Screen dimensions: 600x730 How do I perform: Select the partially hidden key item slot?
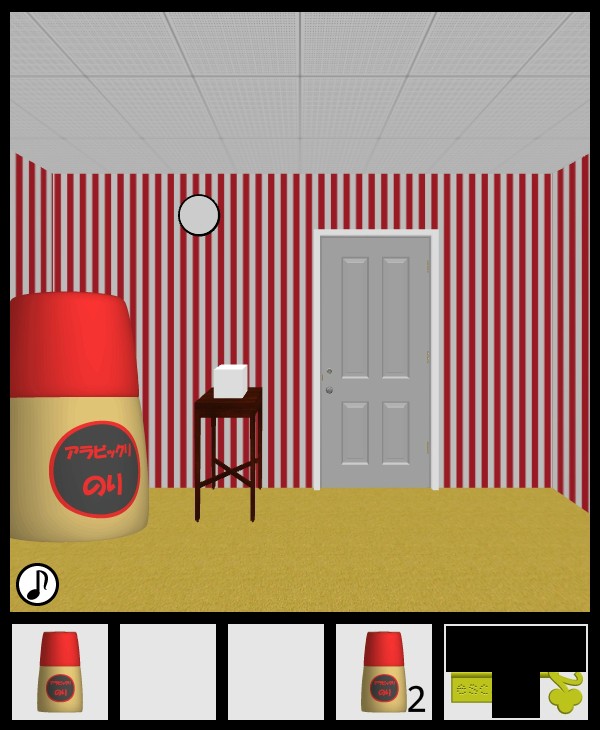point(516,672)
